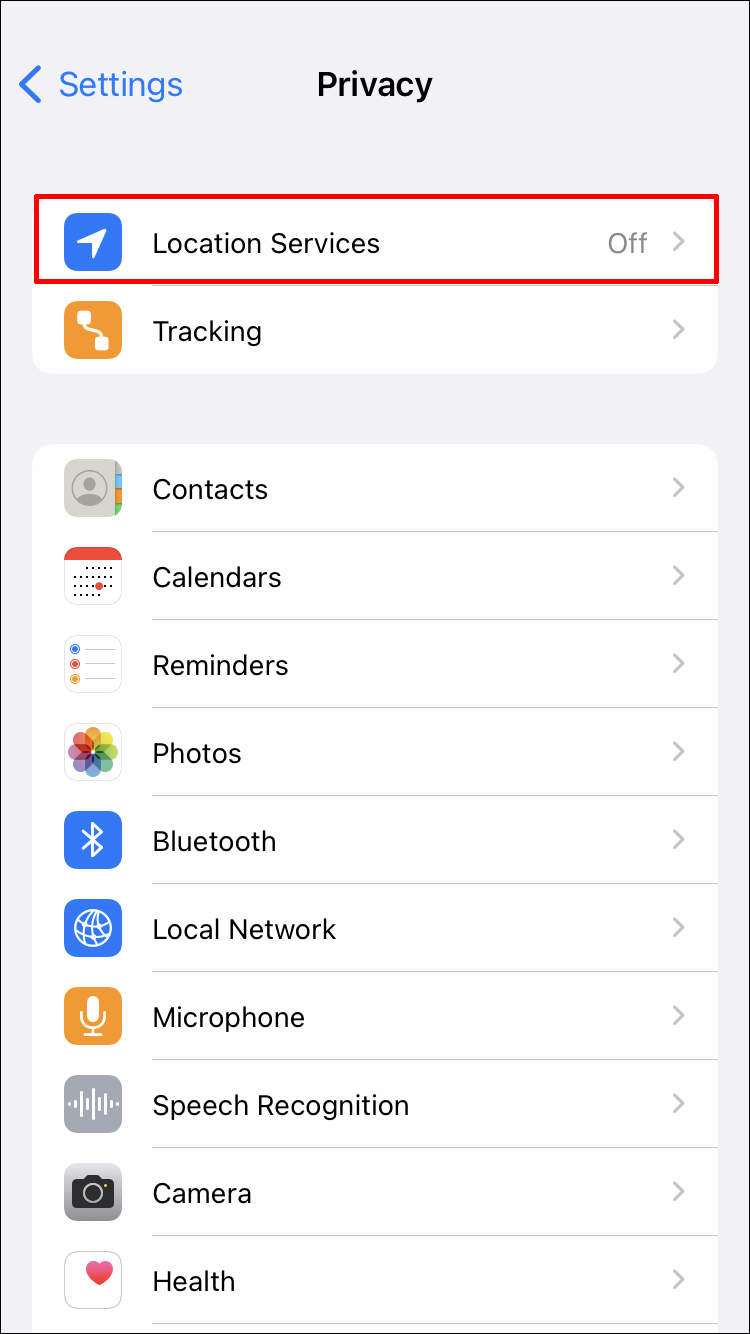Open the Tracking row
This screenshot has width=750, height=1334.
pos(375,331)
